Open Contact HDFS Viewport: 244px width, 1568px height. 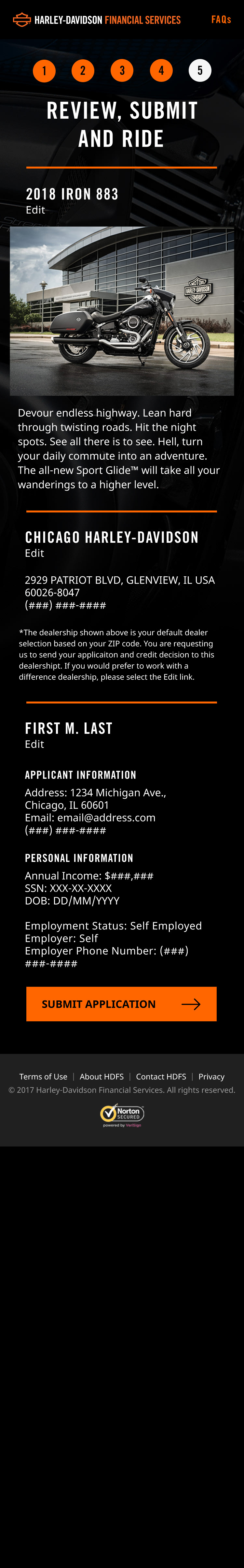pos(161,1076)
